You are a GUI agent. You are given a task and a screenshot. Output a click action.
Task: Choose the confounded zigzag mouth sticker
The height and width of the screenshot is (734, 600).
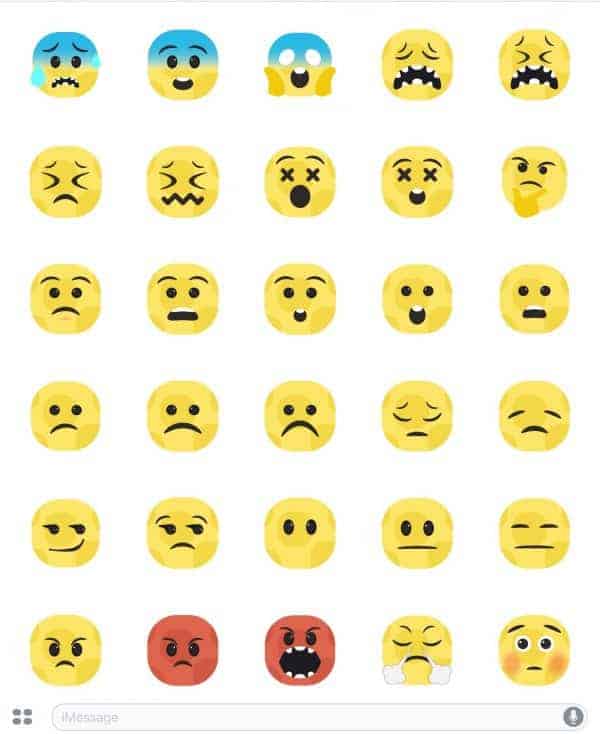(x=182, y=181)
